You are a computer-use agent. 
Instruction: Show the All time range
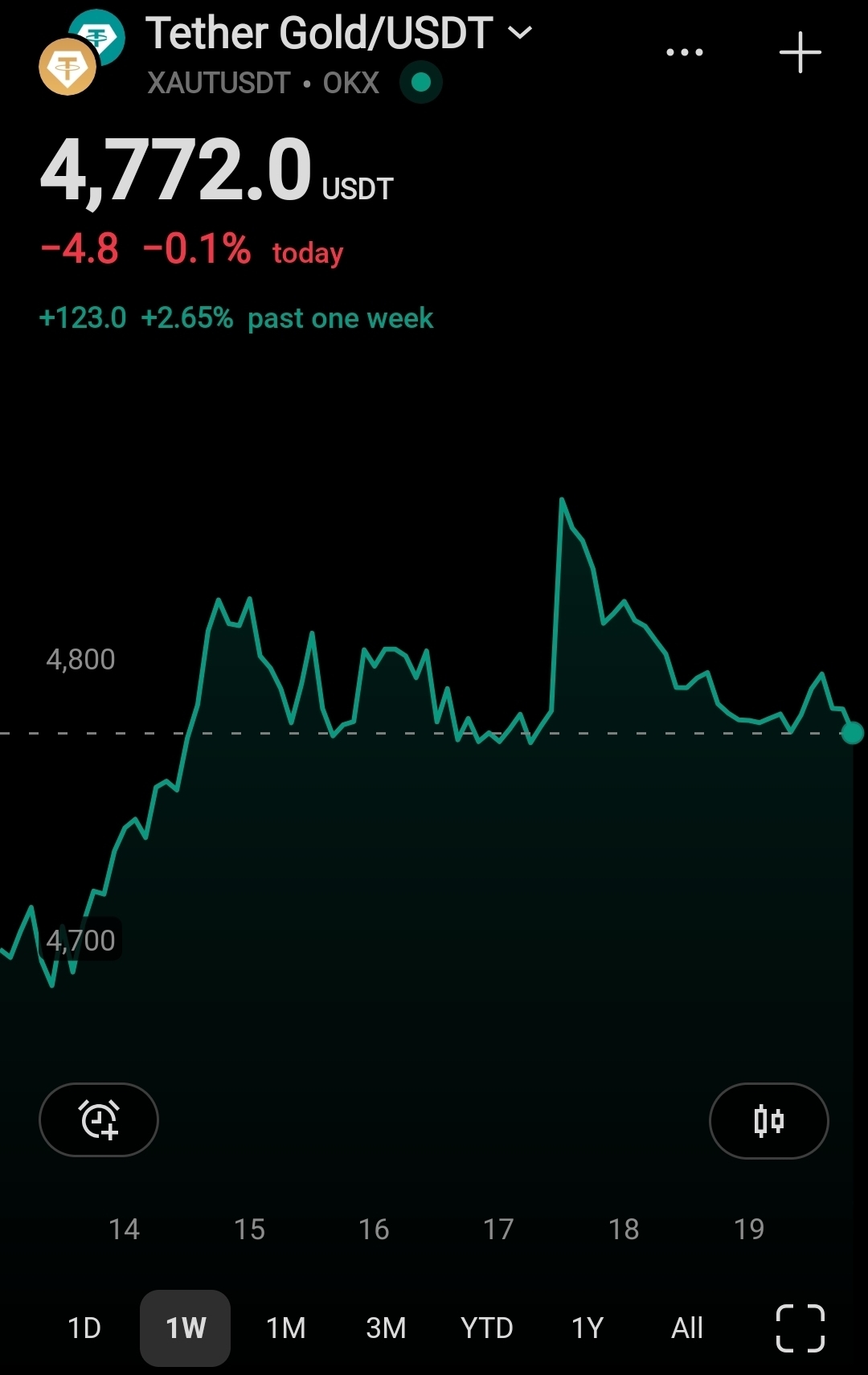coord(687,1328)
